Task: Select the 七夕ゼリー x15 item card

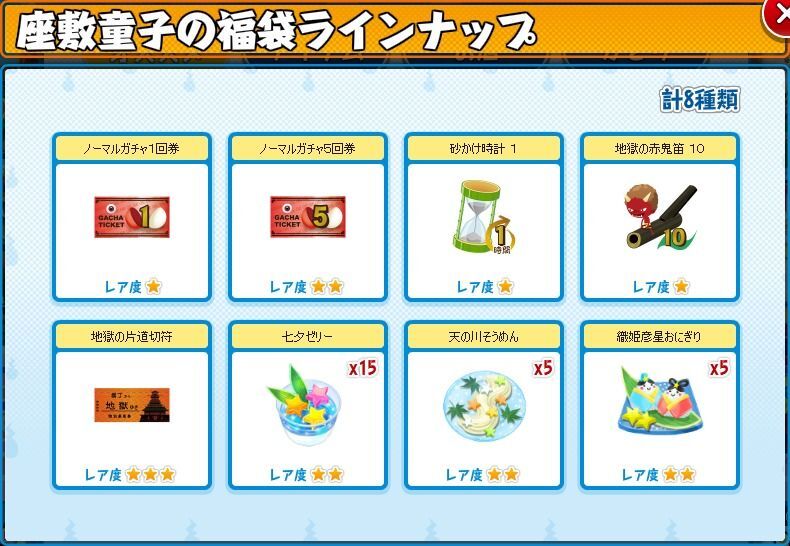Action: (x=307, y=405)
